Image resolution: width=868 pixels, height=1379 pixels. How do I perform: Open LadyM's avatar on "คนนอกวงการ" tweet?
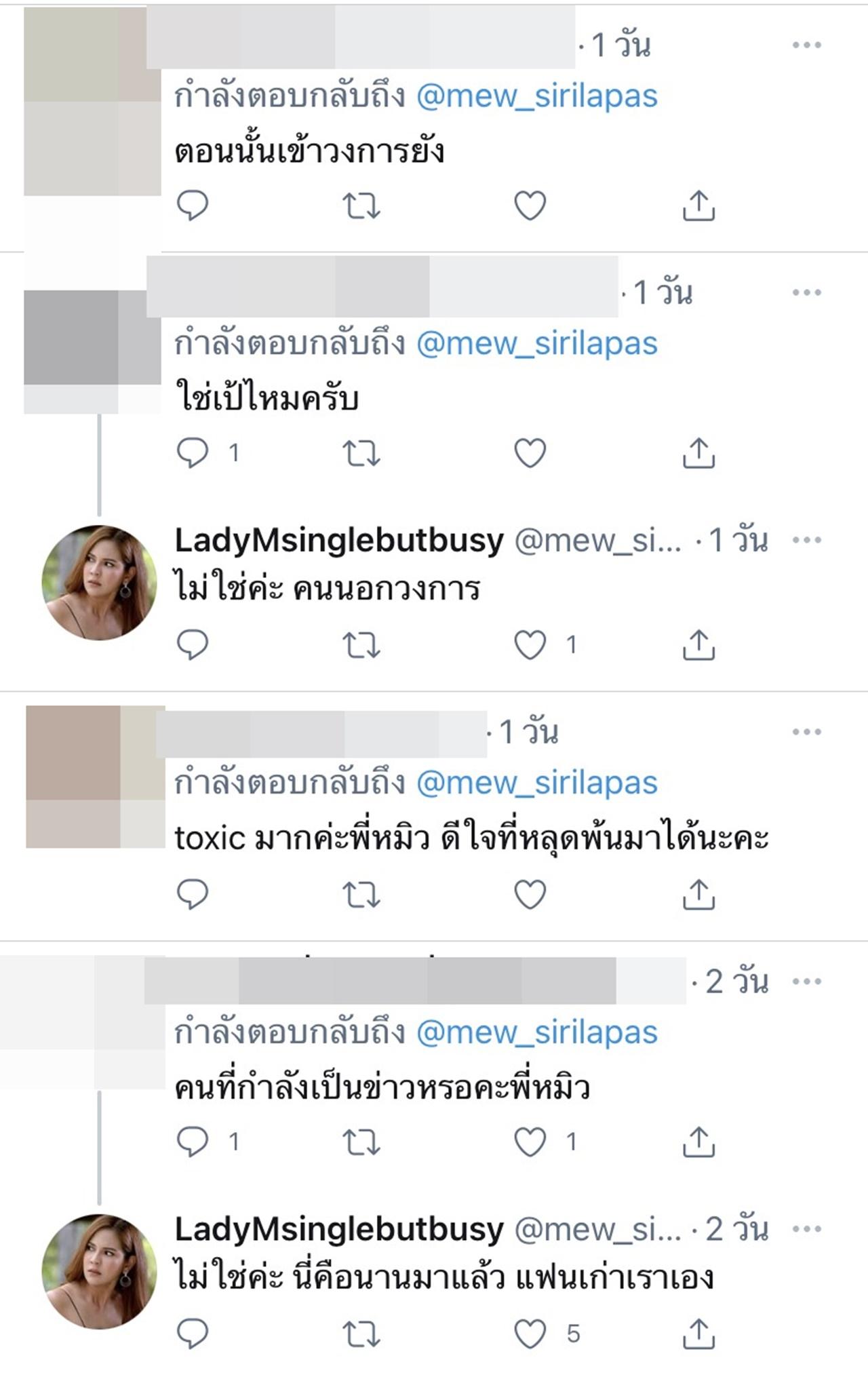(x=99, y=582)
